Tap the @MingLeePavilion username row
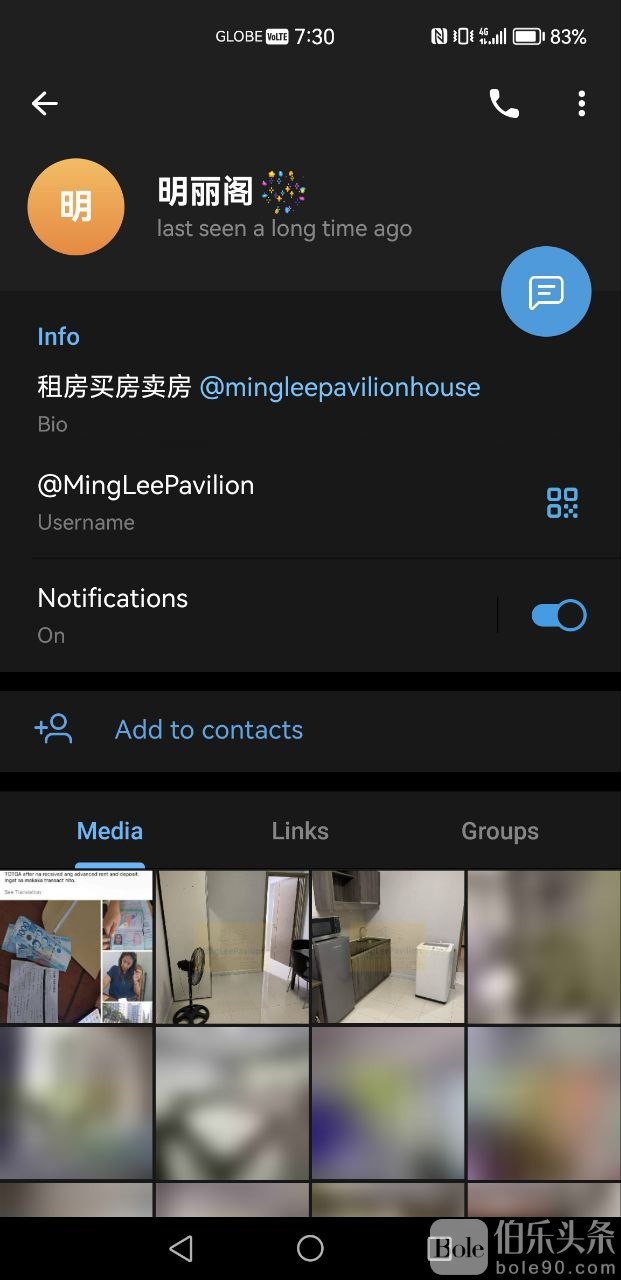This screenshot has width=621, height=1280. point(146,500)
